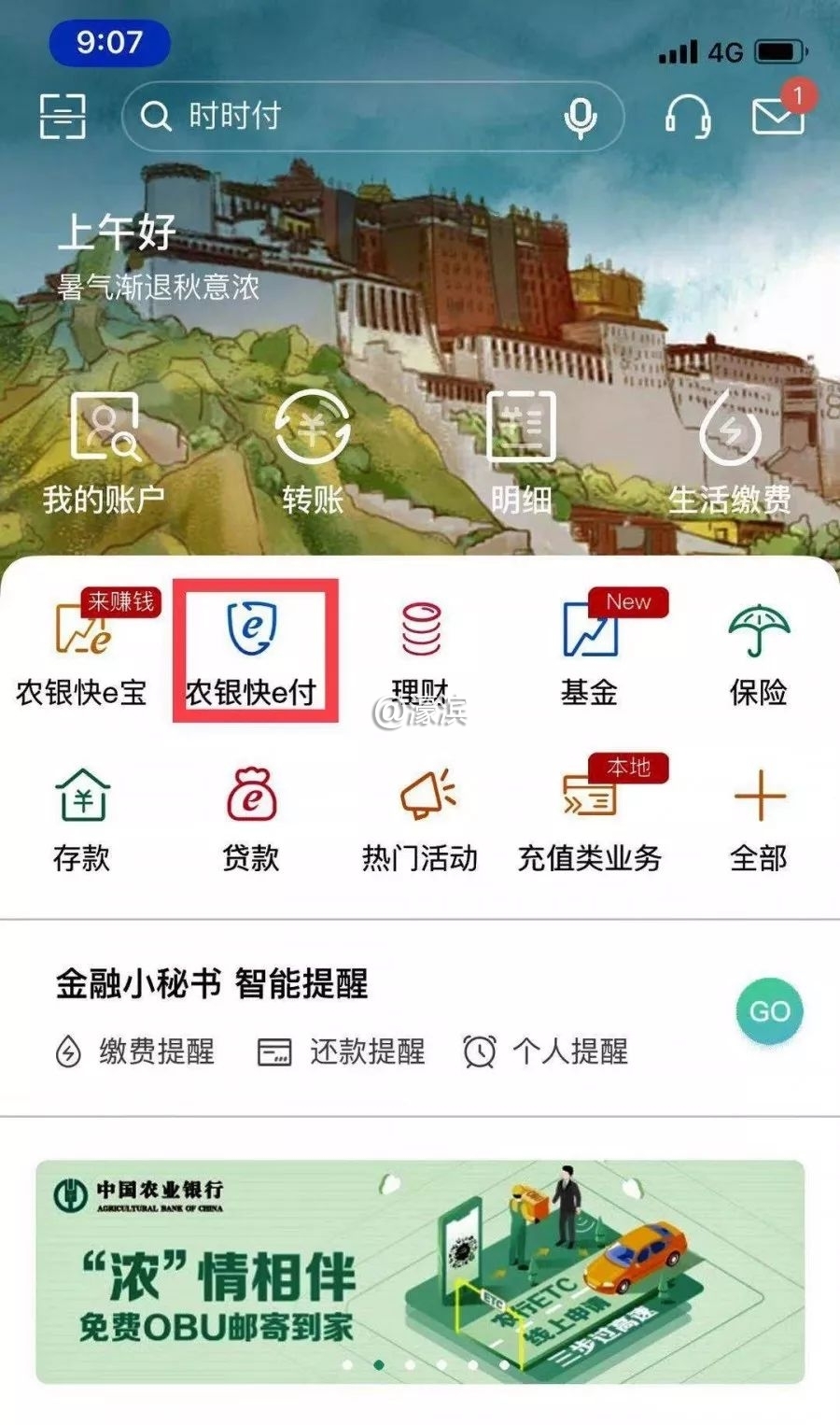Open customer service headset icon
The width and height of the screenshot is (840, 1425).
pos(687,118)
